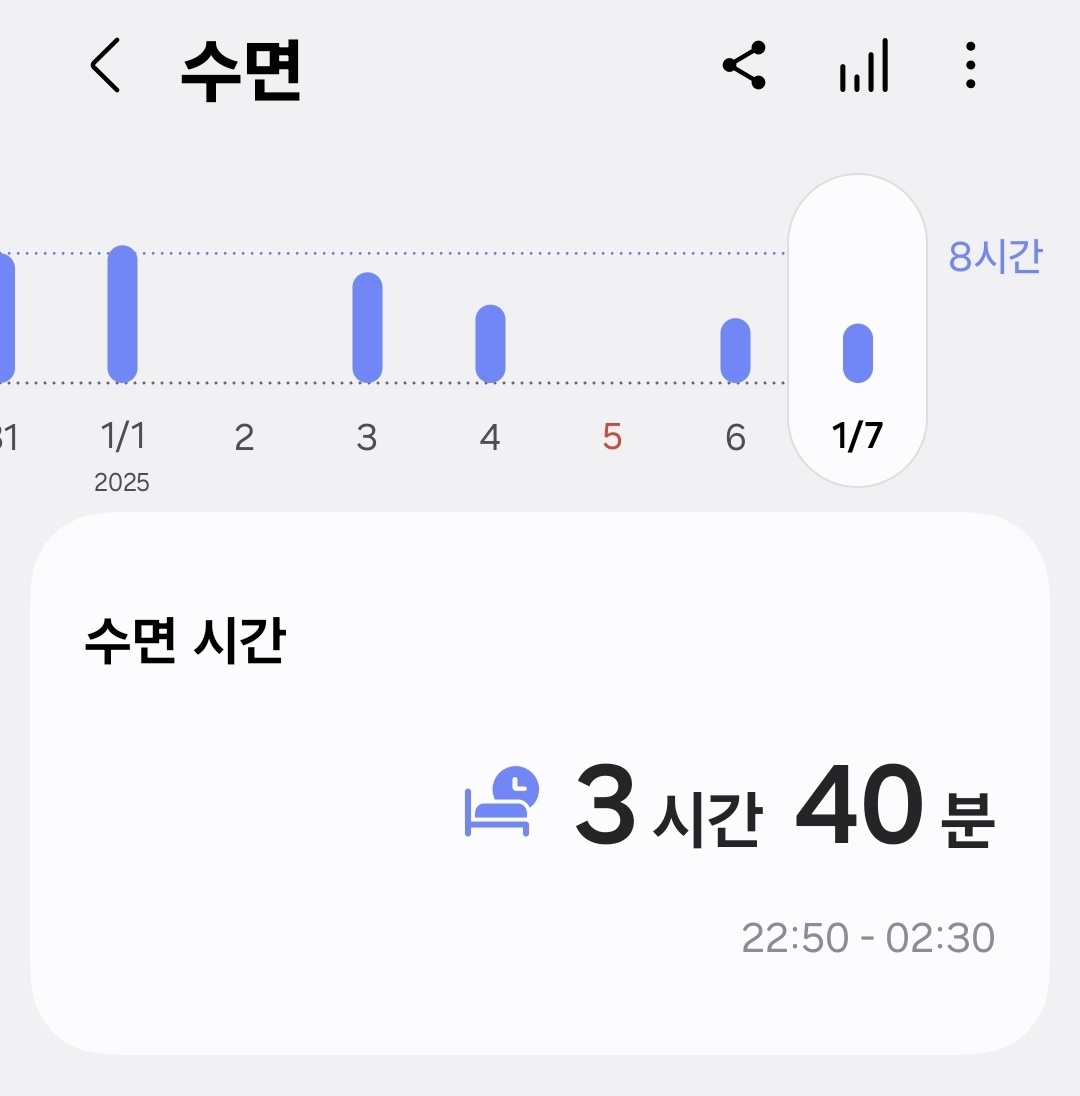Open the overflow menu
Image resolution: width=1080 pixels, height=1096 pixels.
tap(970, 68)
